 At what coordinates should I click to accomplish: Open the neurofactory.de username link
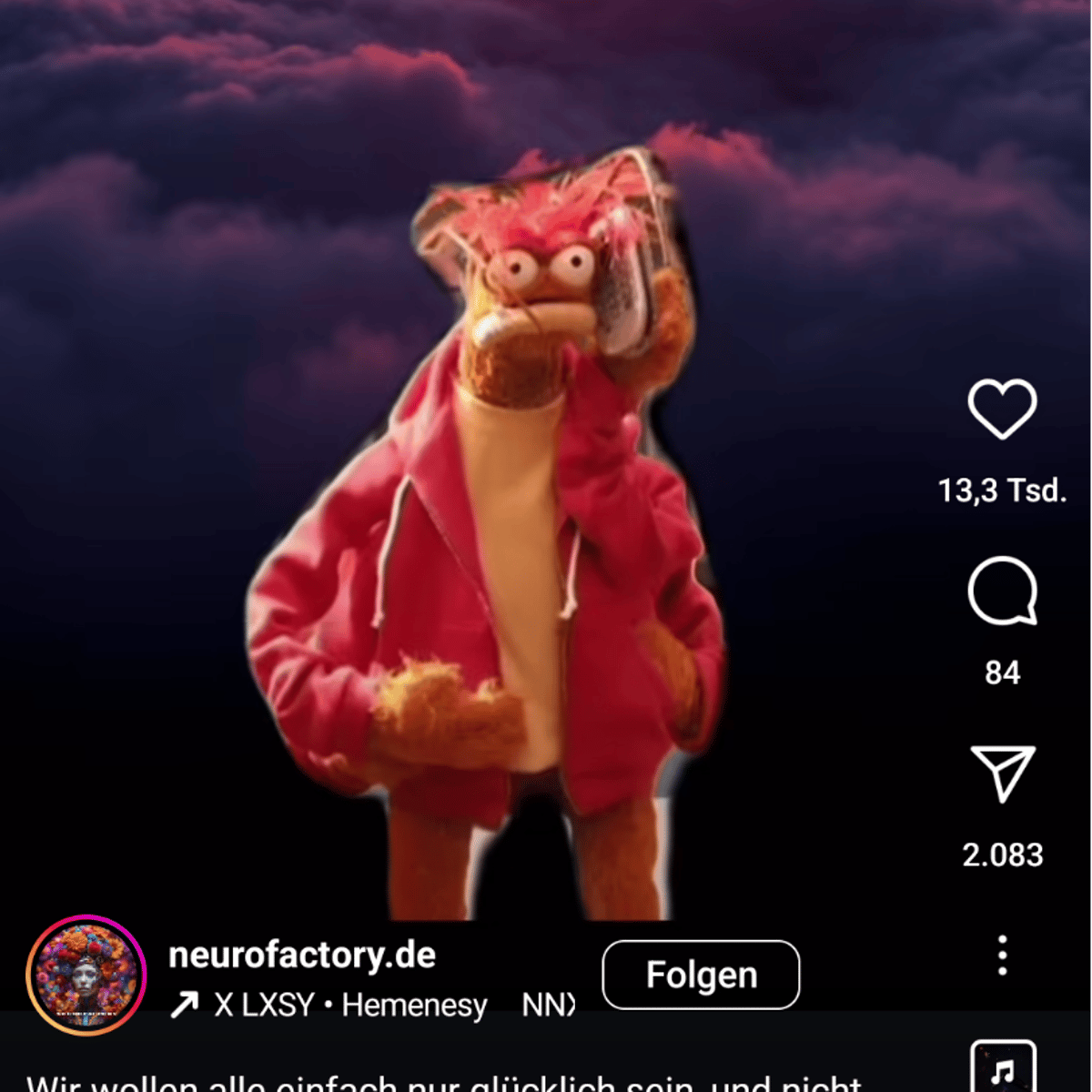[302, 955]
